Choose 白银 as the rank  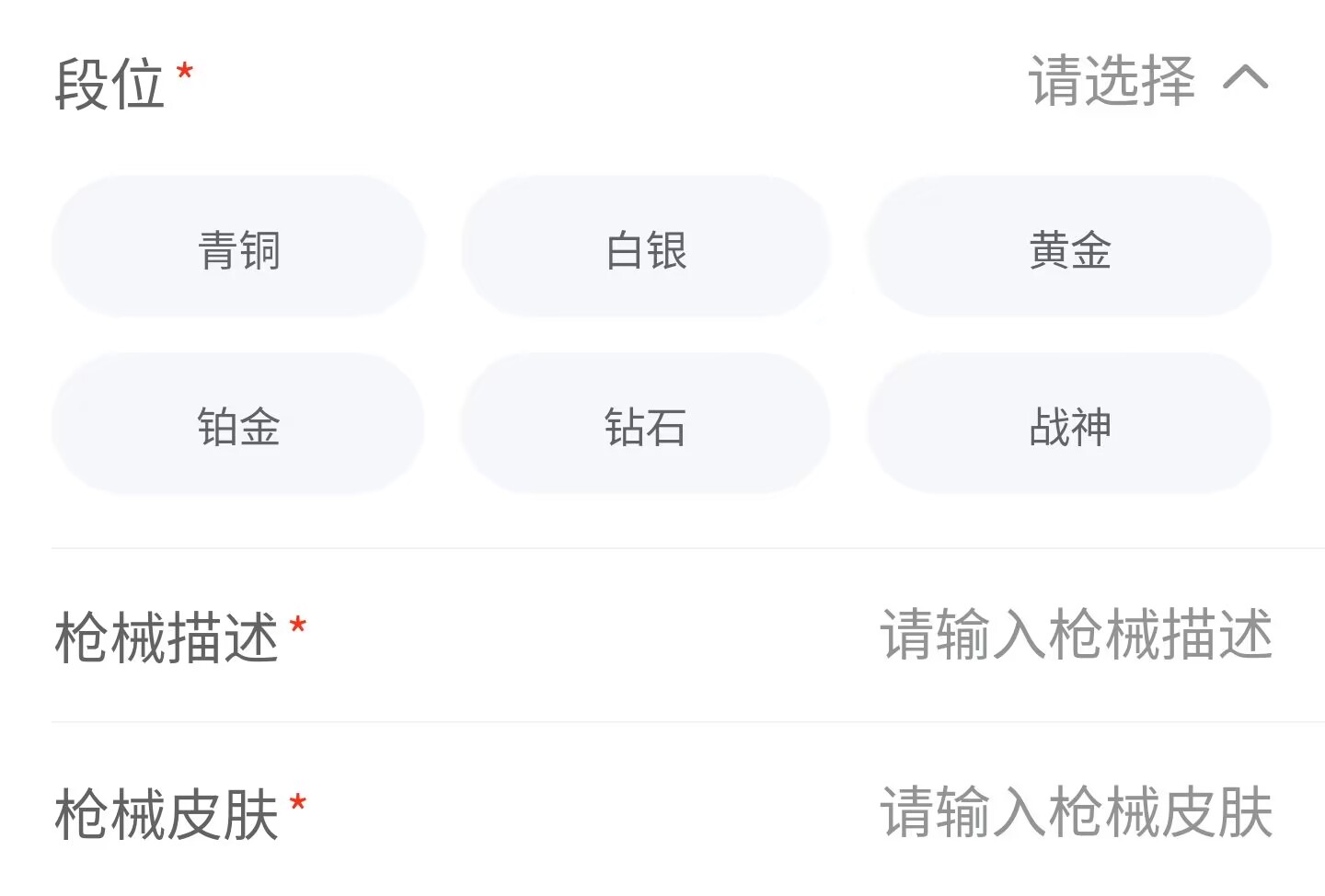coord(646,249)
